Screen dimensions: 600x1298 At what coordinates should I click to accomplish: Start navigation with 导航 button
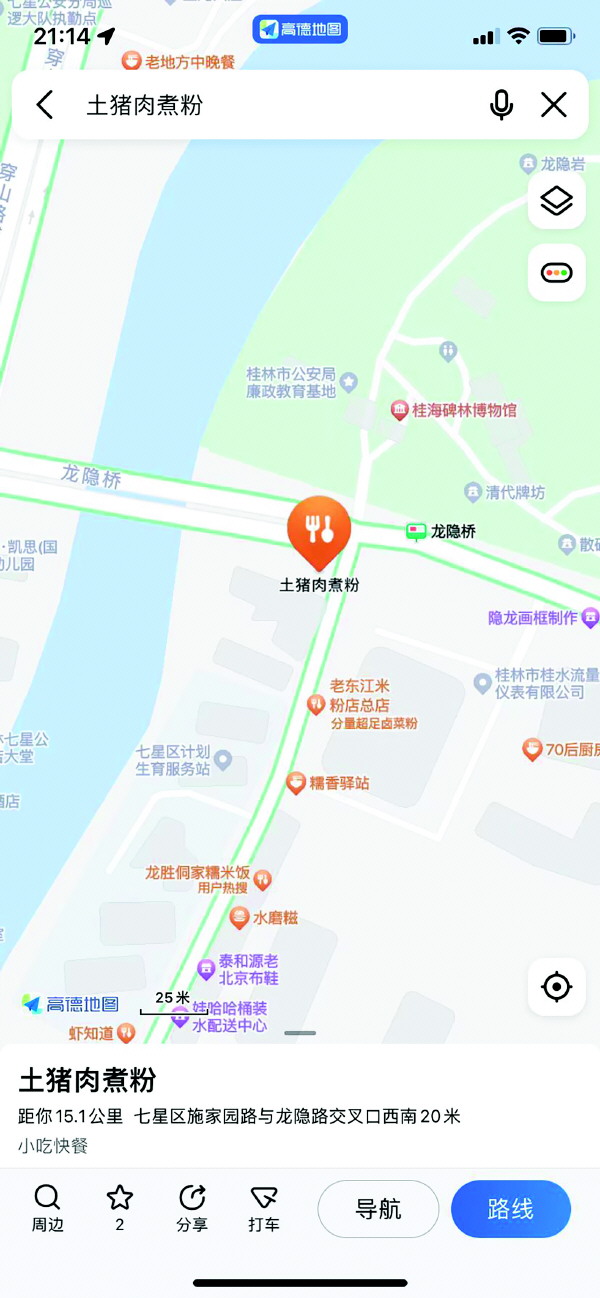[x=378, y=1209]
